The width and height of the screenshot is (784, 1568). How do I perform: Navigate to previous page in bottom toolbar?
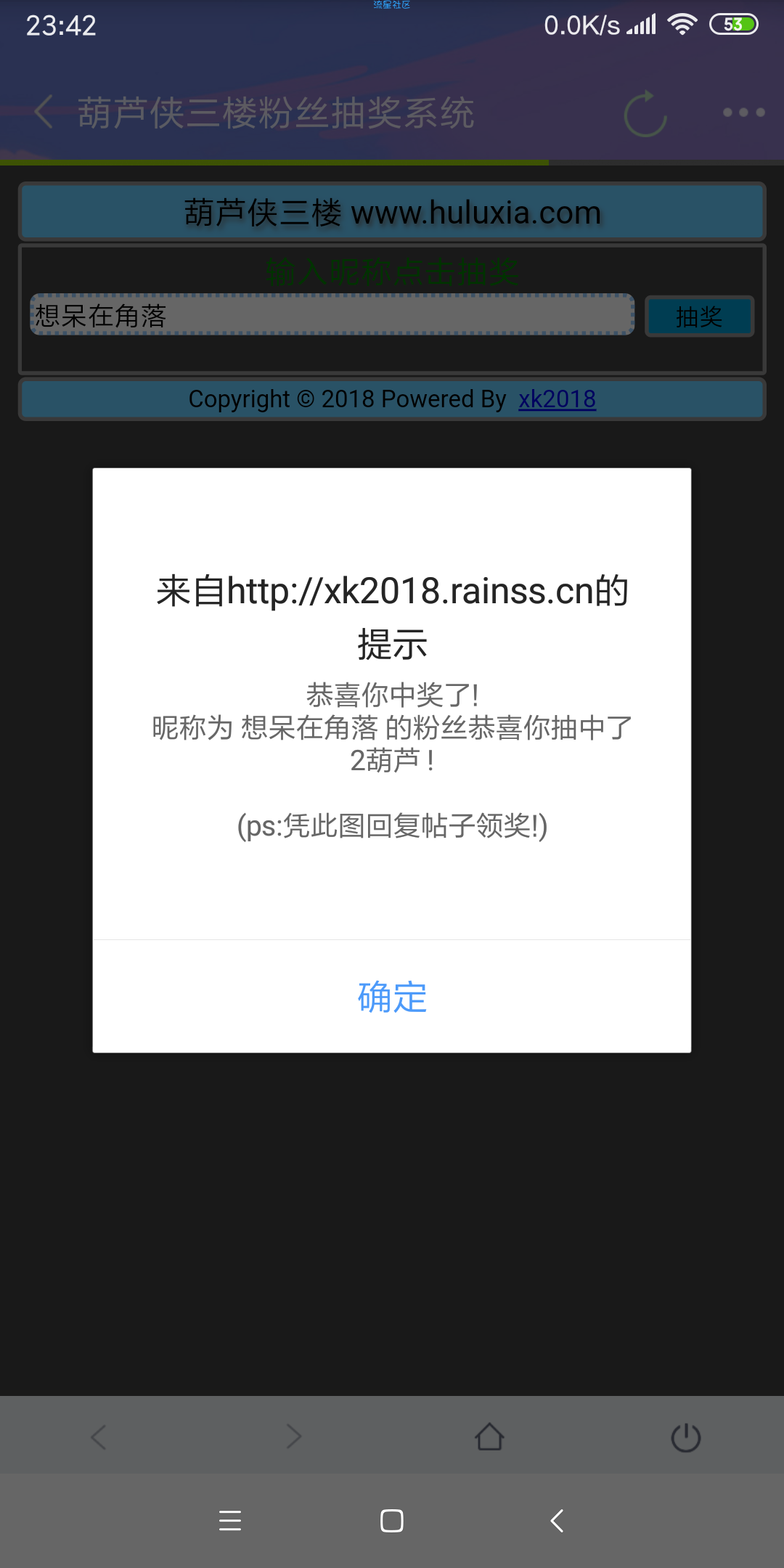click(x=98, y=1437)
